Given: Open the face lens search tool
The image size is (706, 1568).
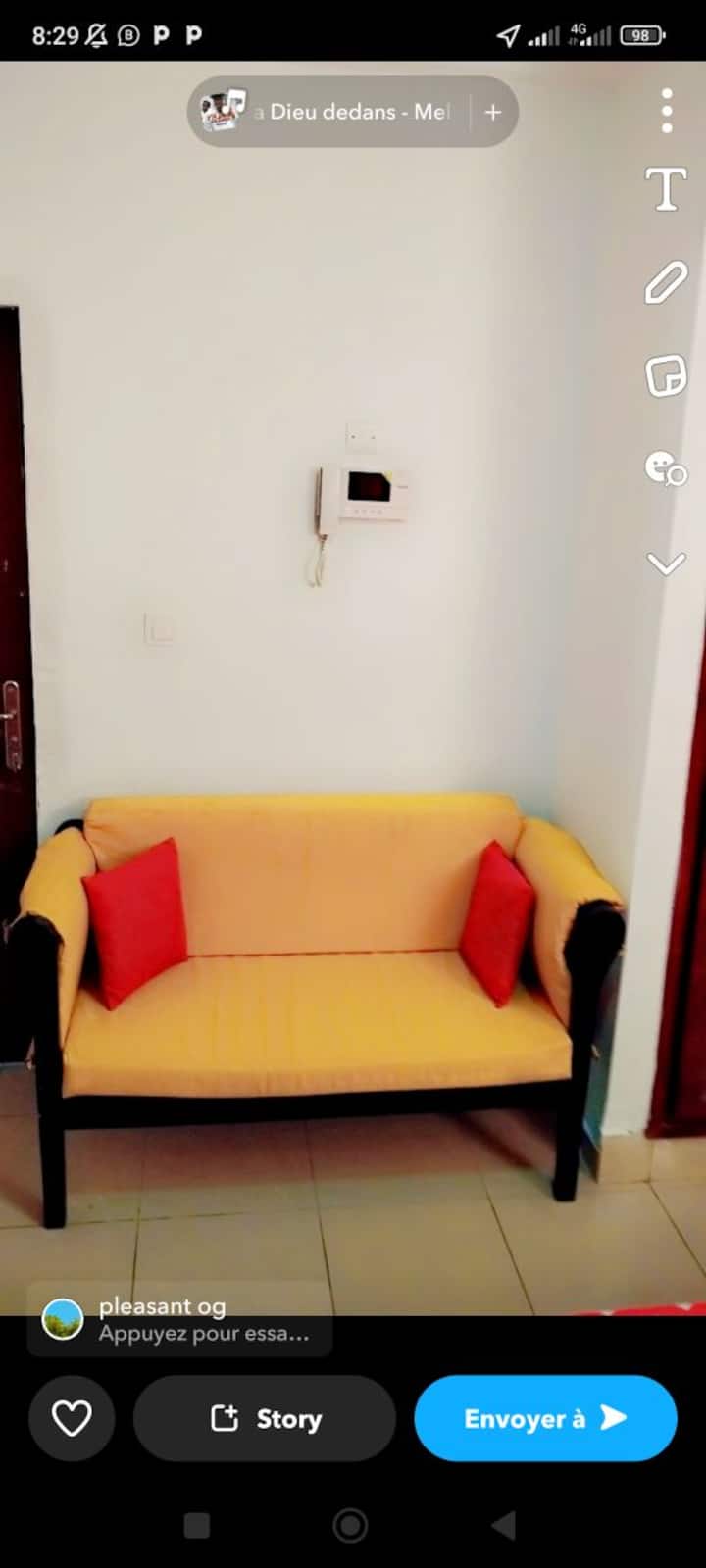Looking at the screenshot, I should click(666, 468).
